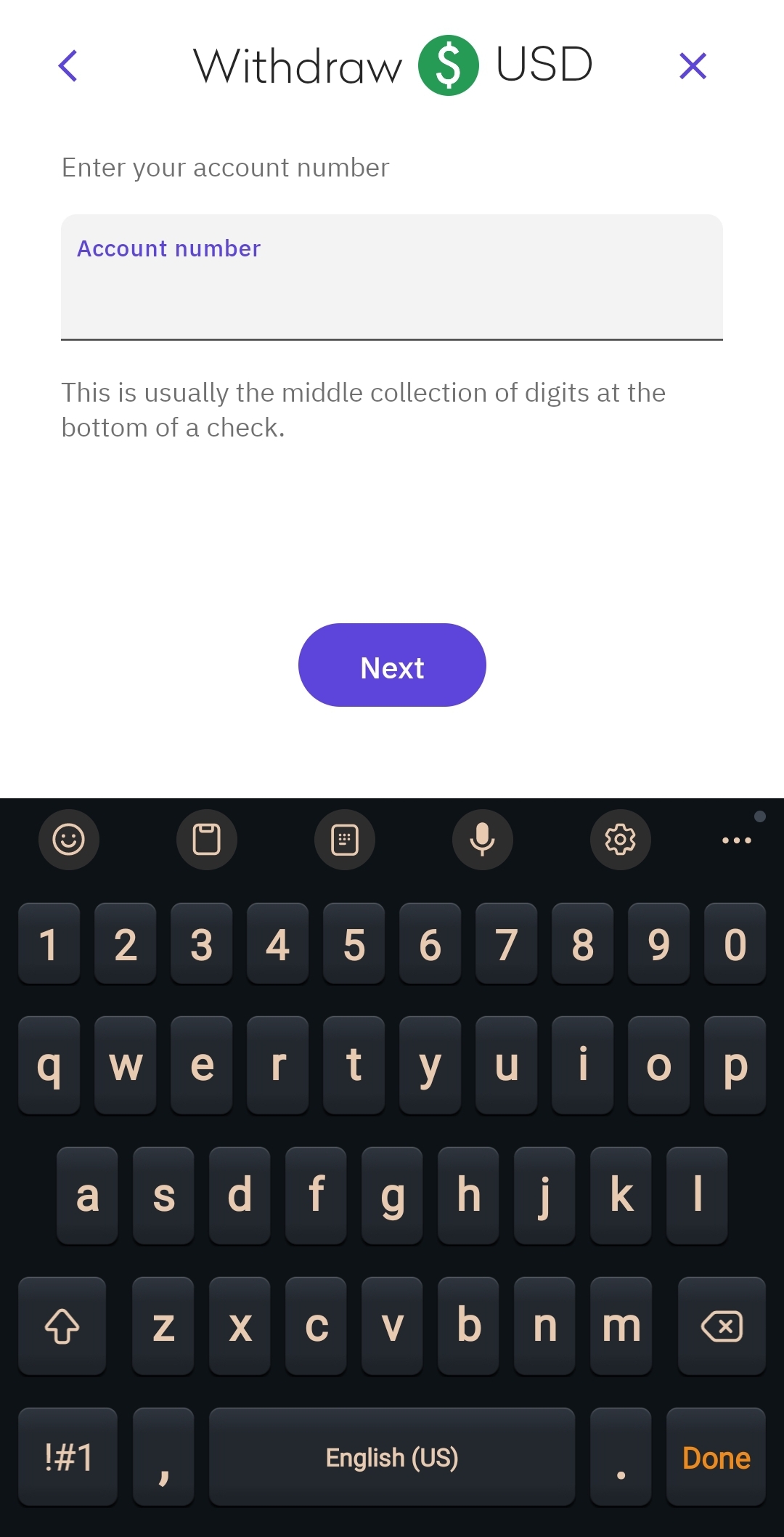784x1537 pixels.
Task: Start voice input with the microphone
Action: click(482, 840)
